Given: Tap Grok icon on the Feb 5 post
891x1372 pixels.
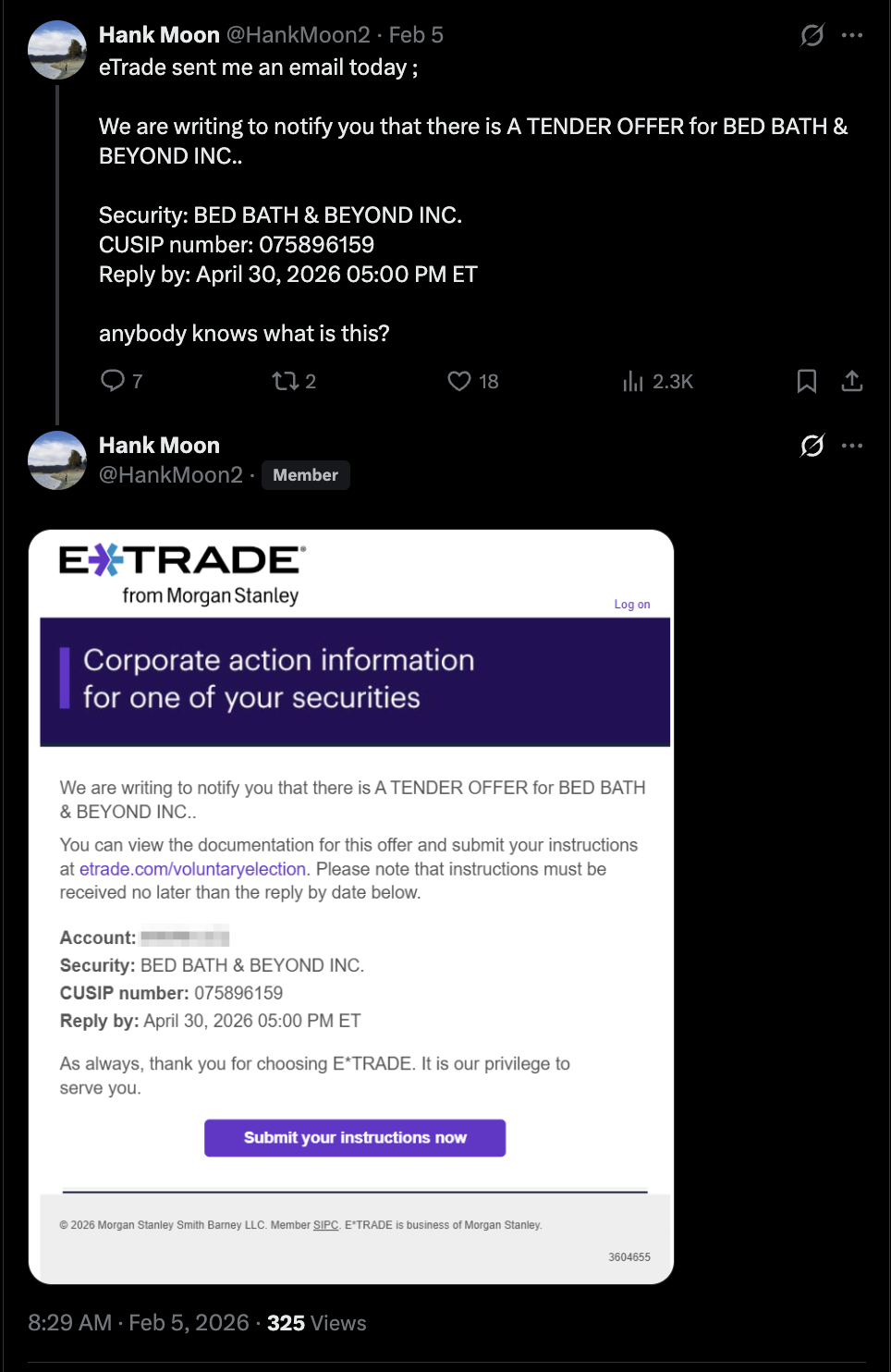Looking at the screenshot, I should [x=812, y=35].
